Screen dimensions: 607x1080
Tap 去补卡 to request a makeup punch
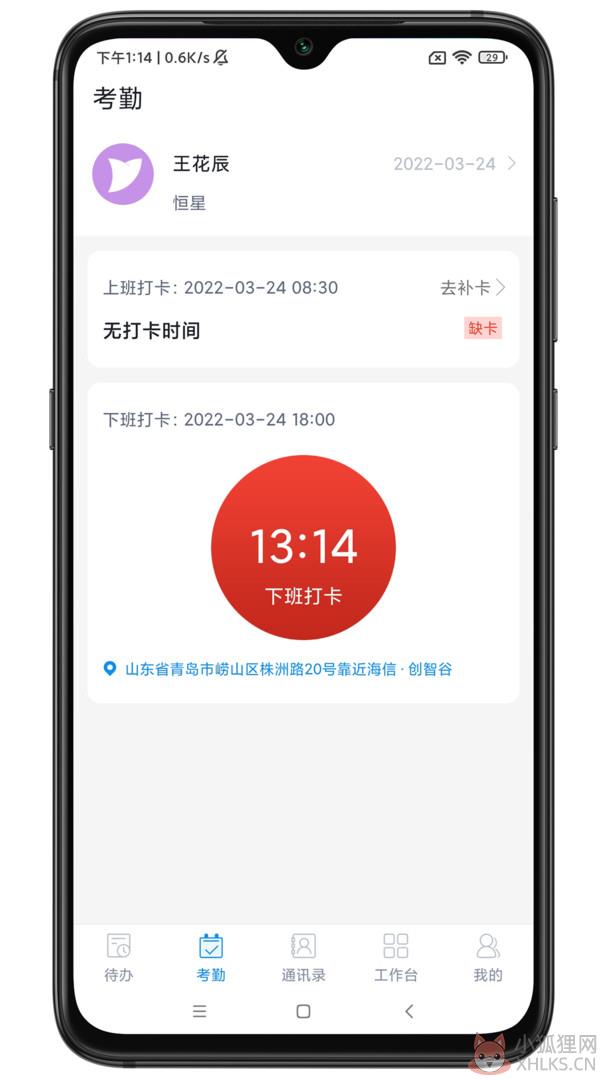[x=473, y=287]
